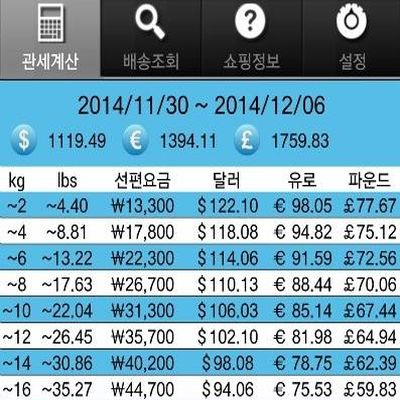
Task: Open the 쇼핑정보 tab
Action: coord(252,38)
